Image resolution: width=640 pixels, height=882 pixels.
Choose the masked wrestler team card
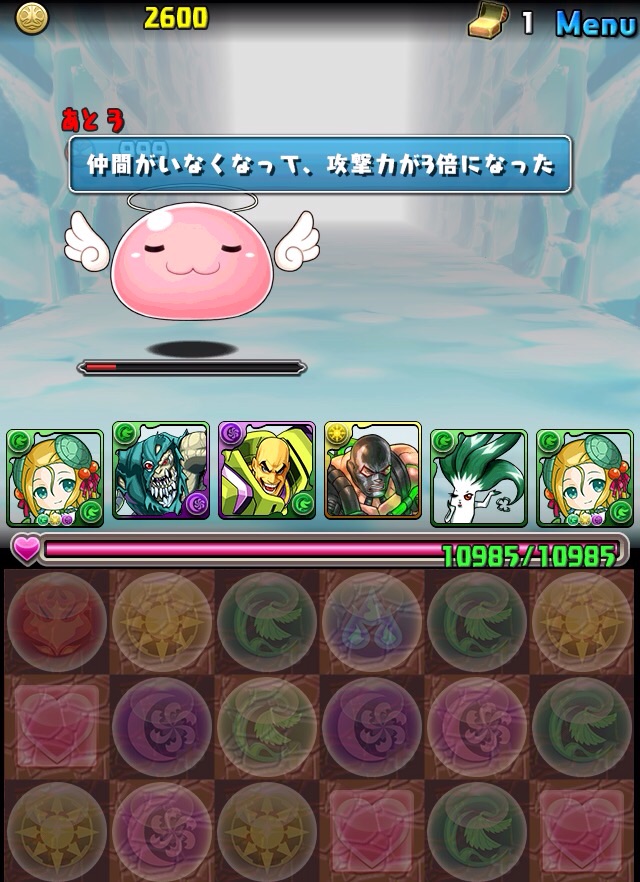click(x=373, y=471)
